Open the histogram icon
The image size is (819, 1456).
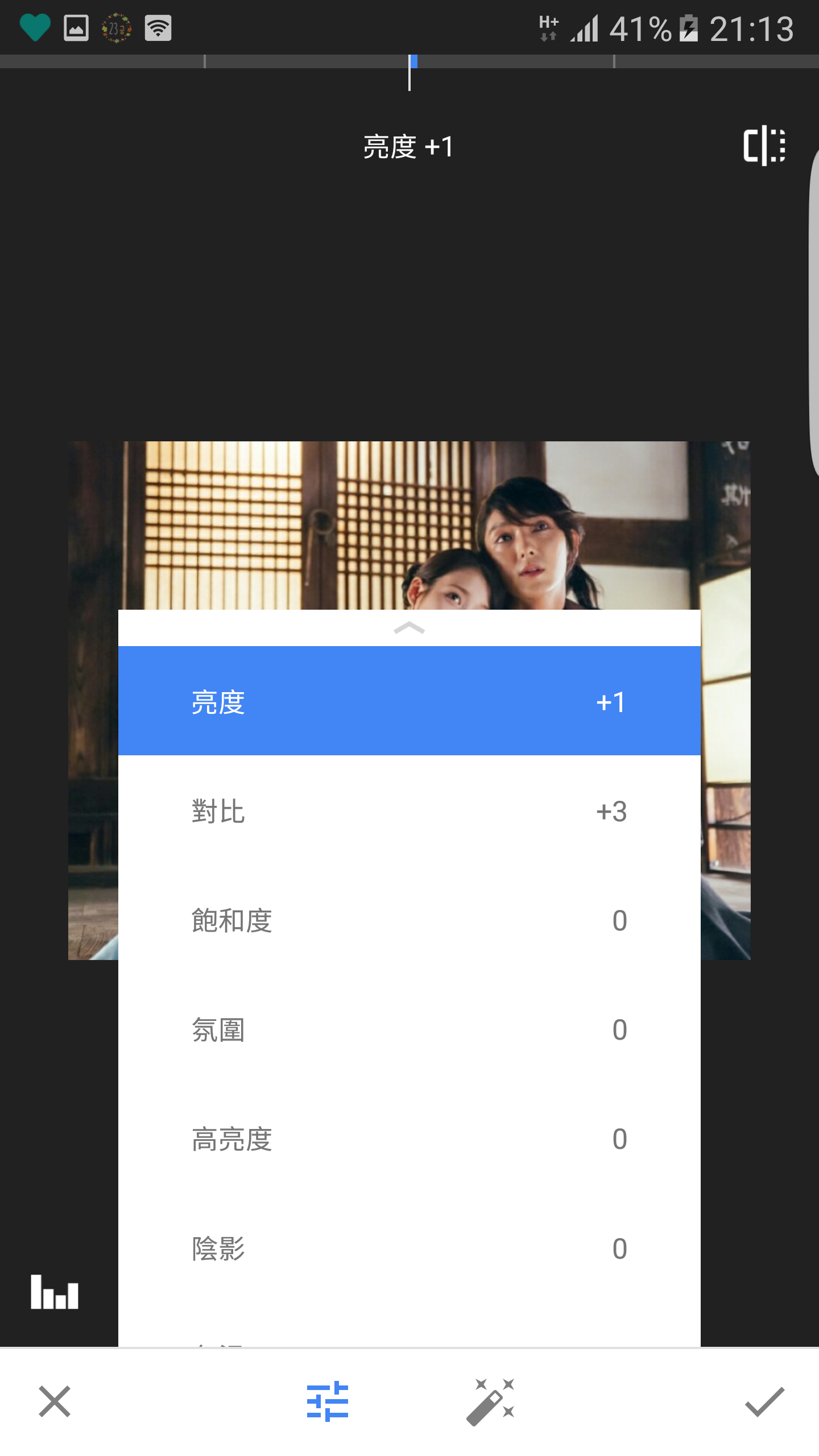(55, 1292)
